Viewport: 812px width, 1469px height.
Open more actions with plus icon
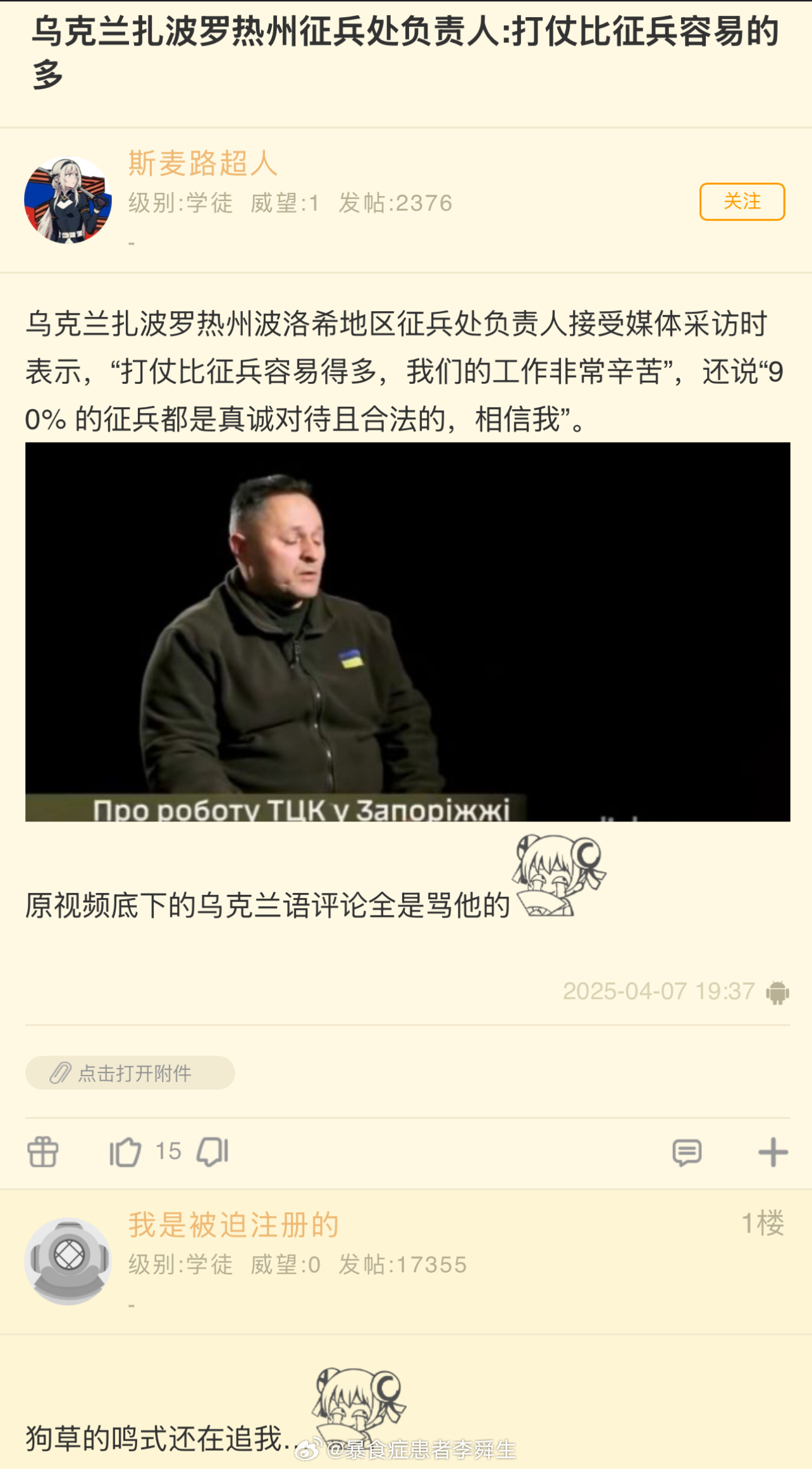coord(773,1152)
